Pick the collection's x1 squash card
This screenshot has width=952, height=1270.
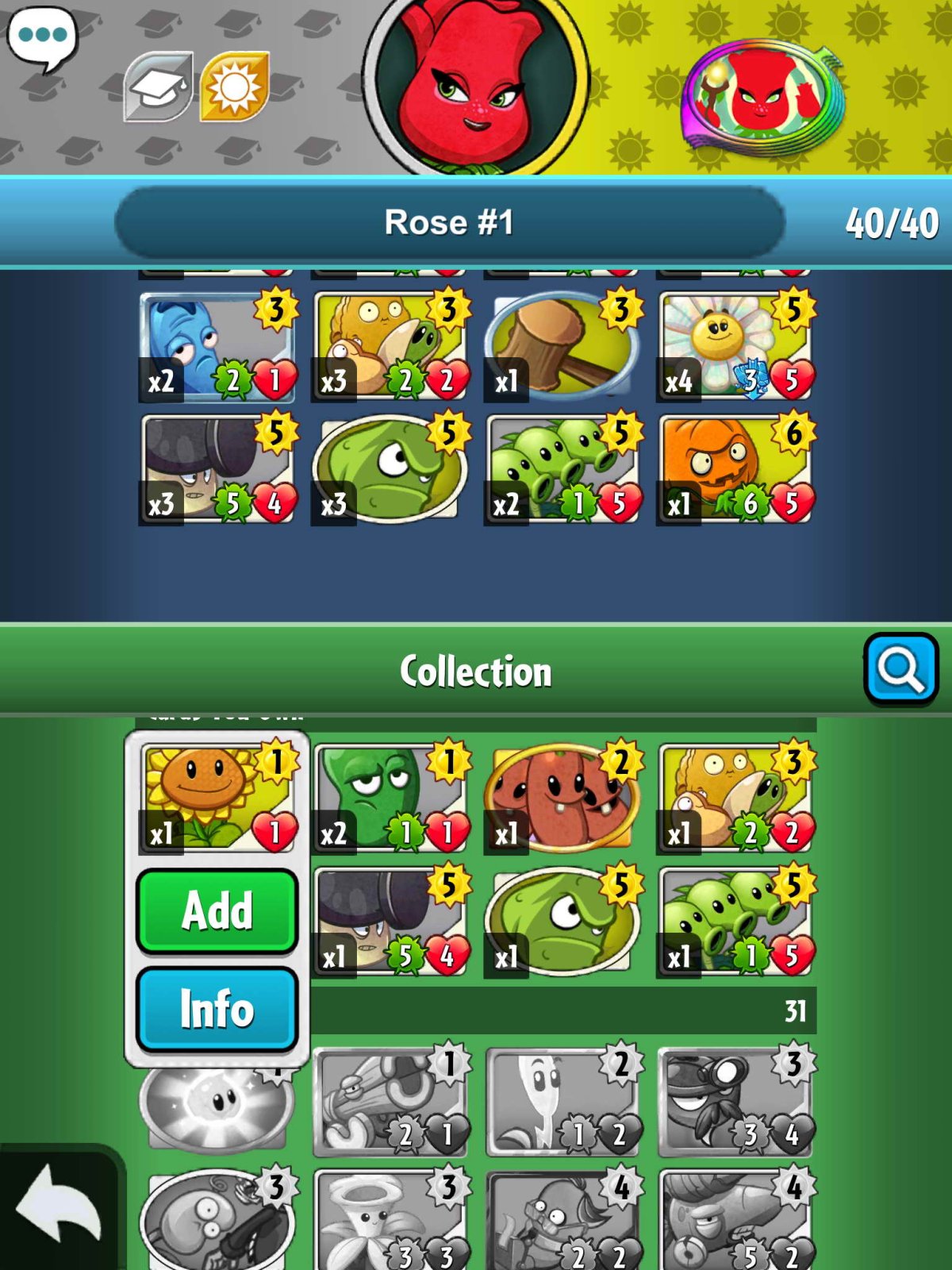click(561, 921)
